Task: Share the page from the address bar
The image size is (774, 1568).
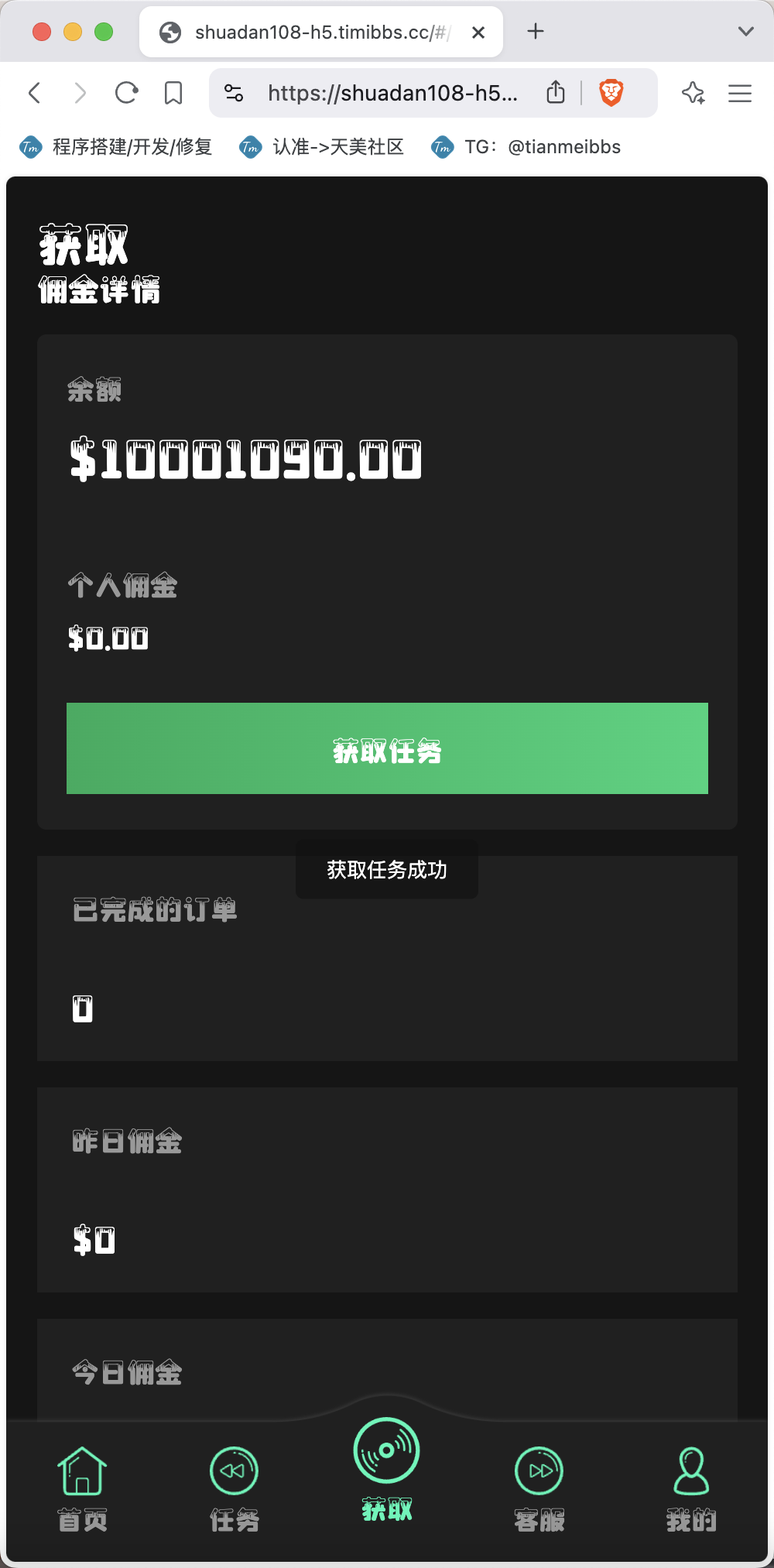Action: point(556,93)
